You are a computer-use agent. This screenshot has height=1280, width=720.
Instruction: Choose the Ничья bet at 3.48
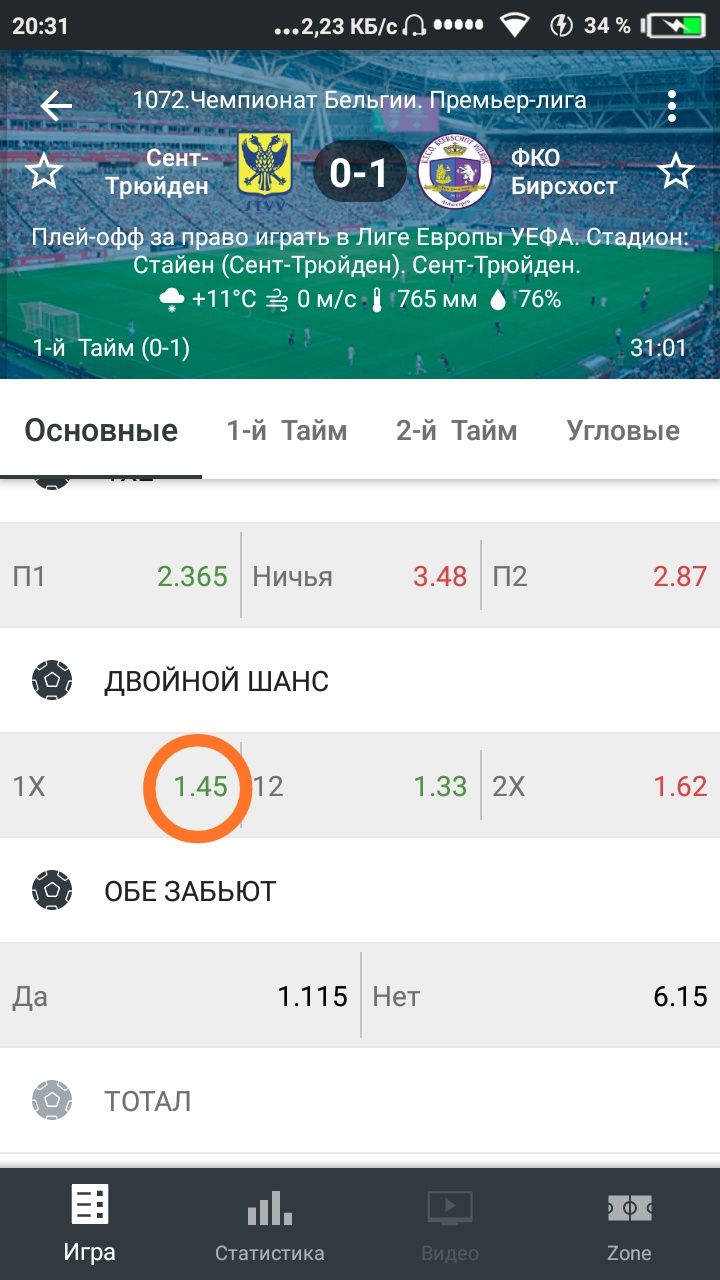click(x=360, y=576)
